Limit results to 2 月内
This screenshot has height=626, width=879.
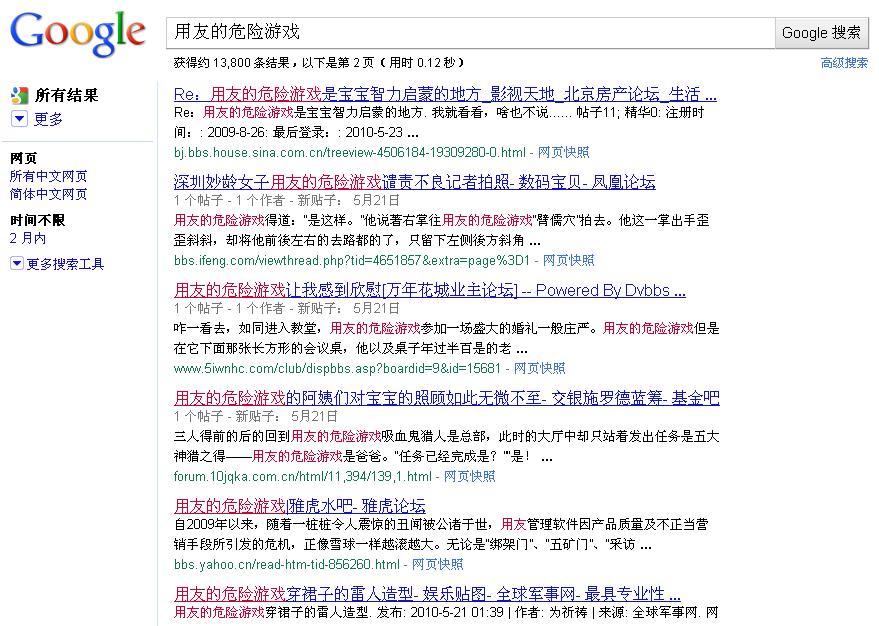(28, 238)
